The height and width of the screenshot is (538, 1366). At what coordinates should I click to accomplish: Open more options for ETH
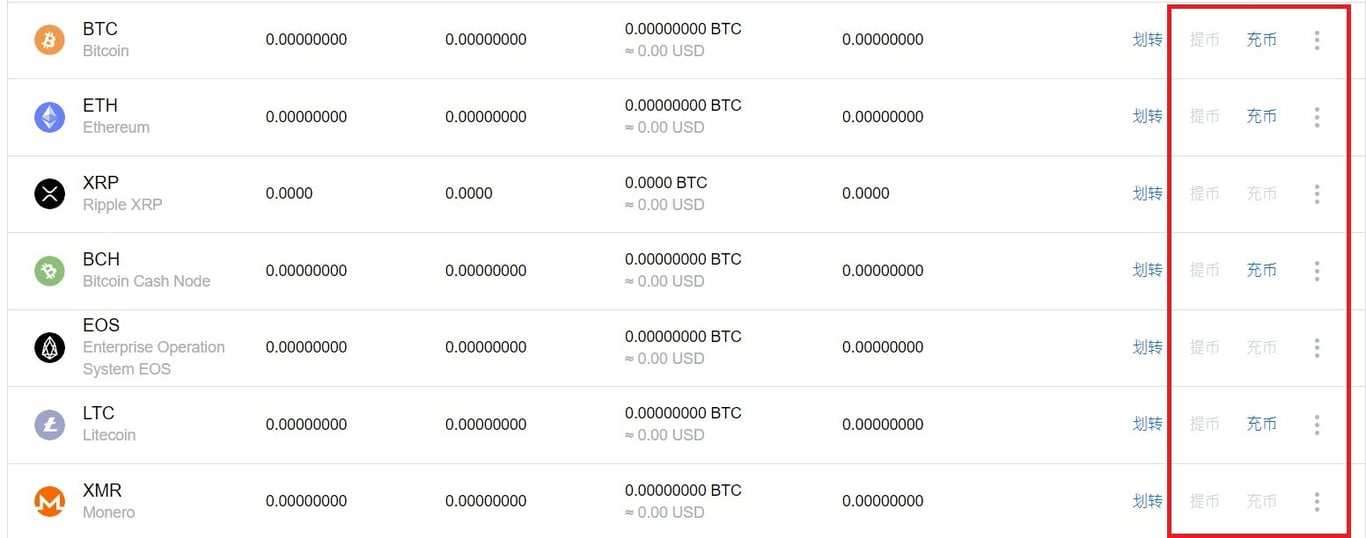[1316, 117]
